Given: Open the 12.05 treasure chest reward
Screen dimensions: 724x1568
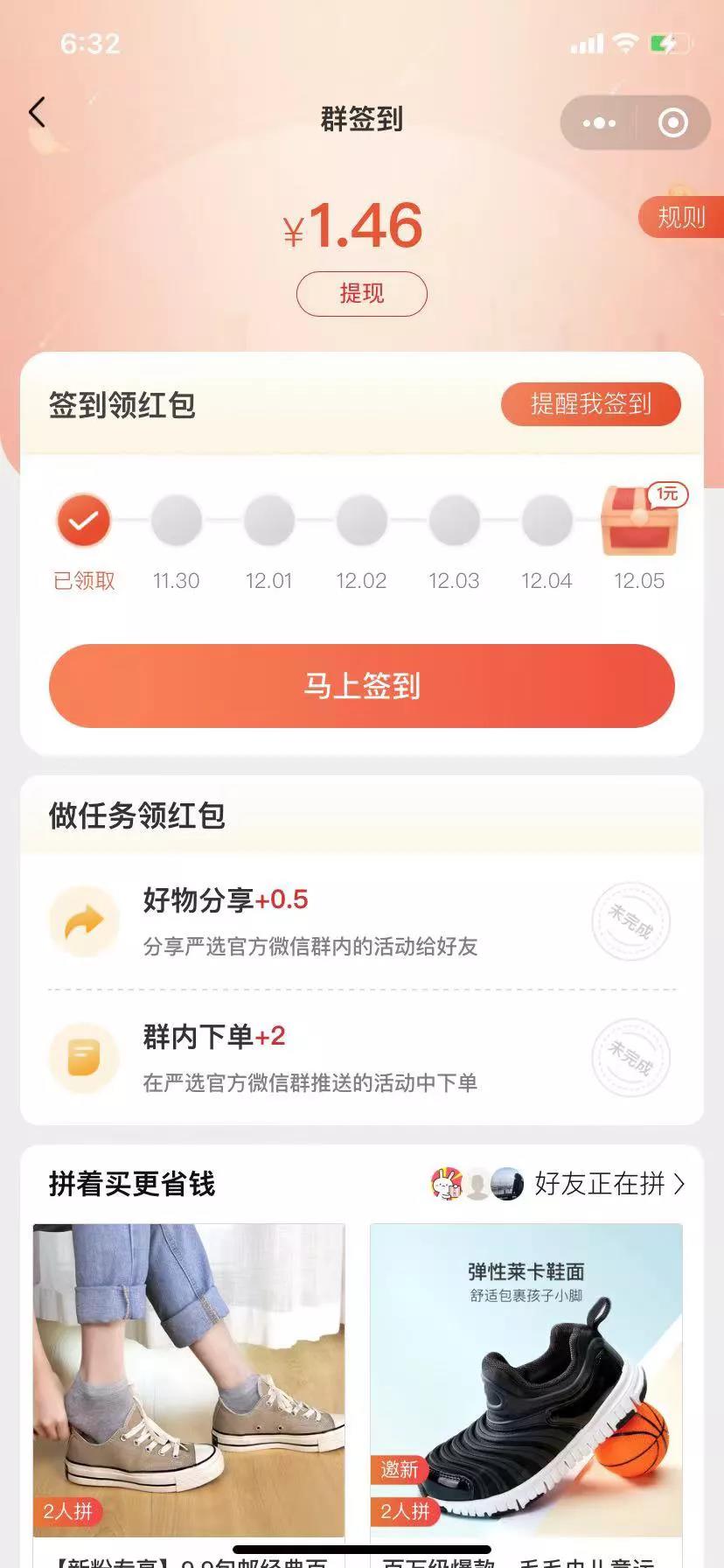Looking at the screenshot, I should click(639, 523).
